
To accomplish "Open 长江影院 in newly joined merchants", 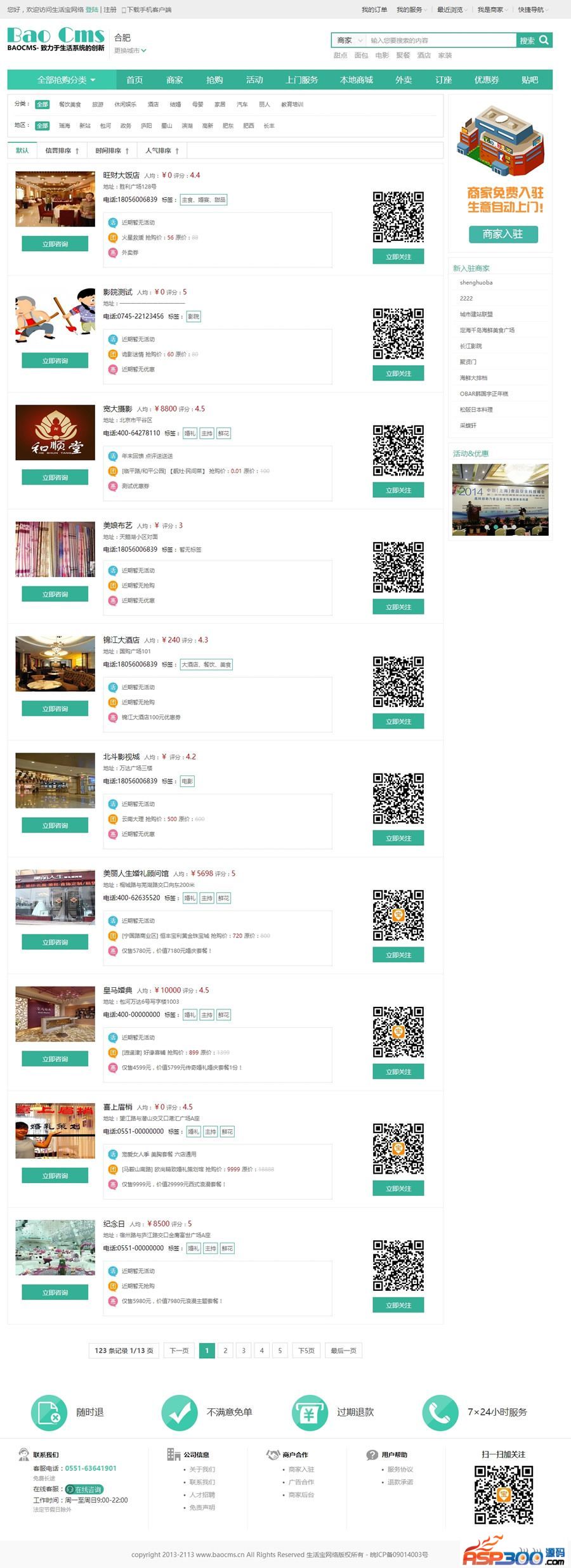I will [x=471, y=346].
